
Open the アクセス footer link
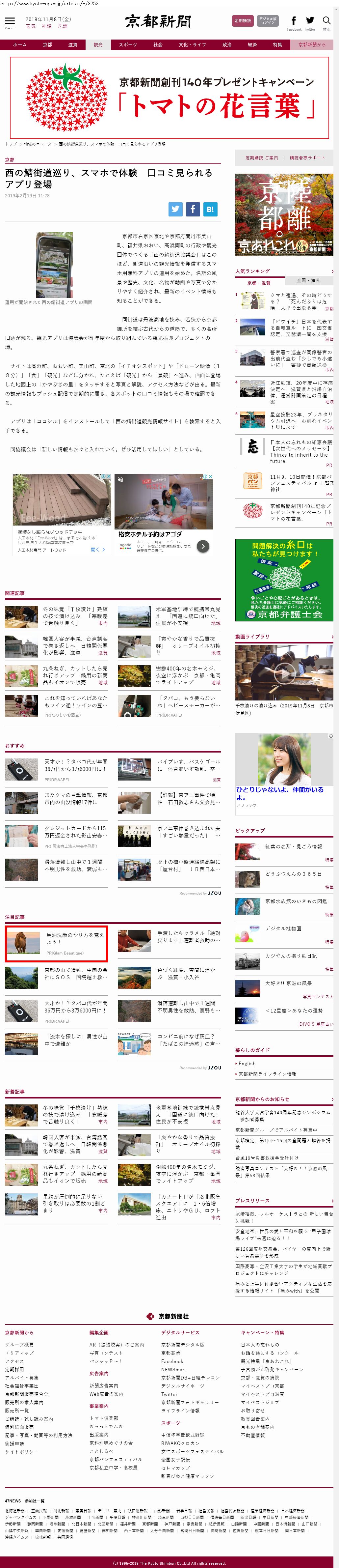point(14,1360)
